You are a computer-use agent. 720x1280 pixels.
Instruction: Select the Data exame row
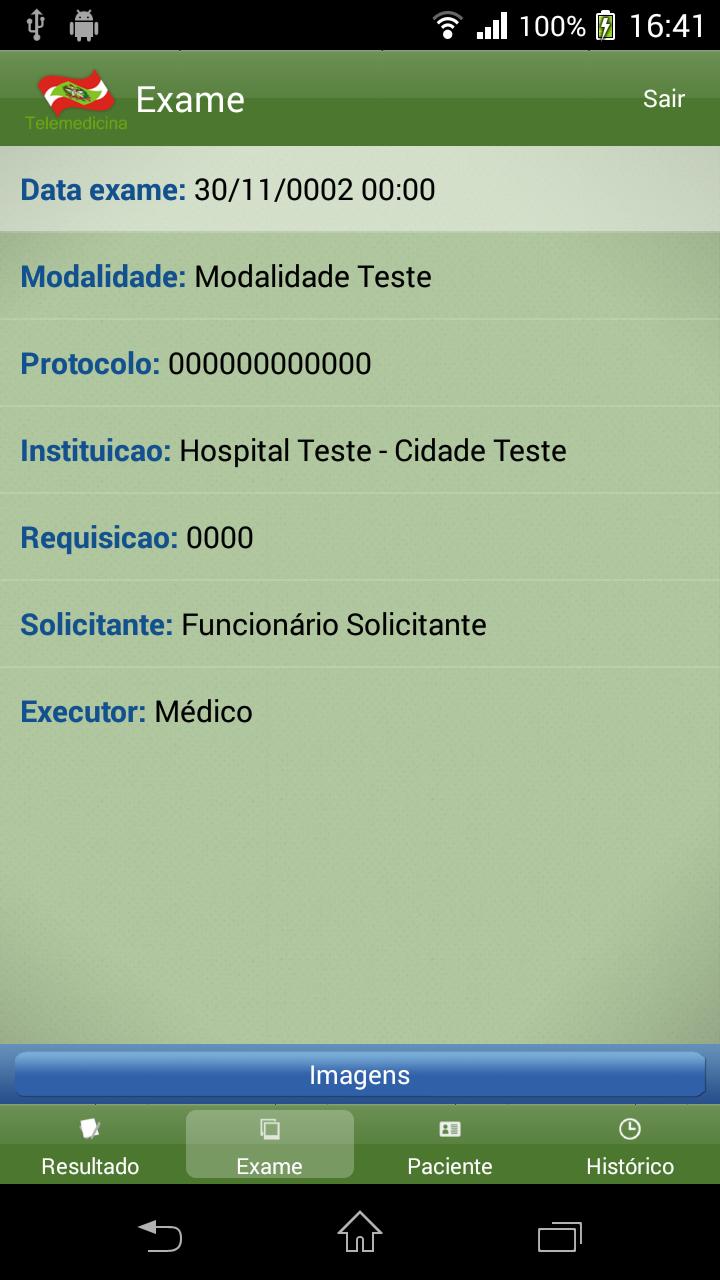click(x=360, y=189)
